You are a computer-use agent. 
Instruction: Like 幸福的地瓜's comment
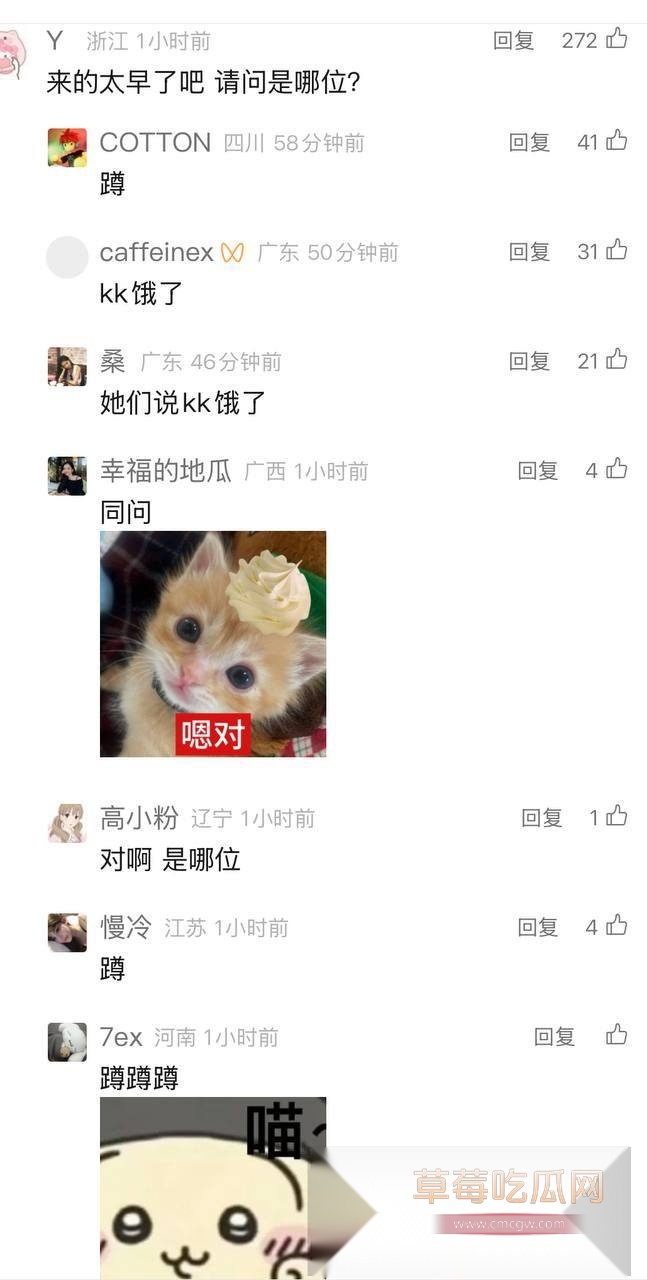[x=617, y=468]
